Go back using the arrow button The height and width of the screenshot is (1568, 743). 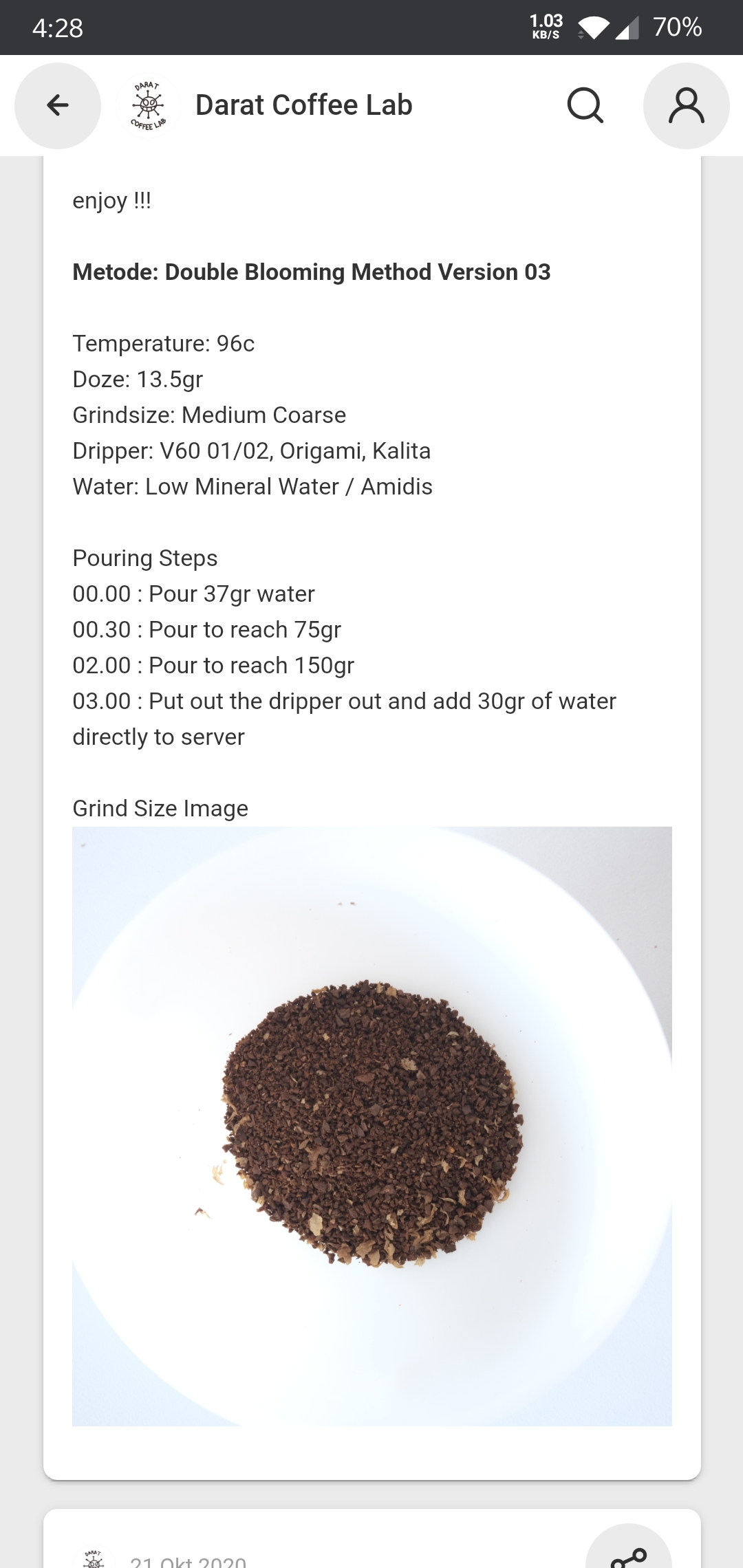(58, 106)
